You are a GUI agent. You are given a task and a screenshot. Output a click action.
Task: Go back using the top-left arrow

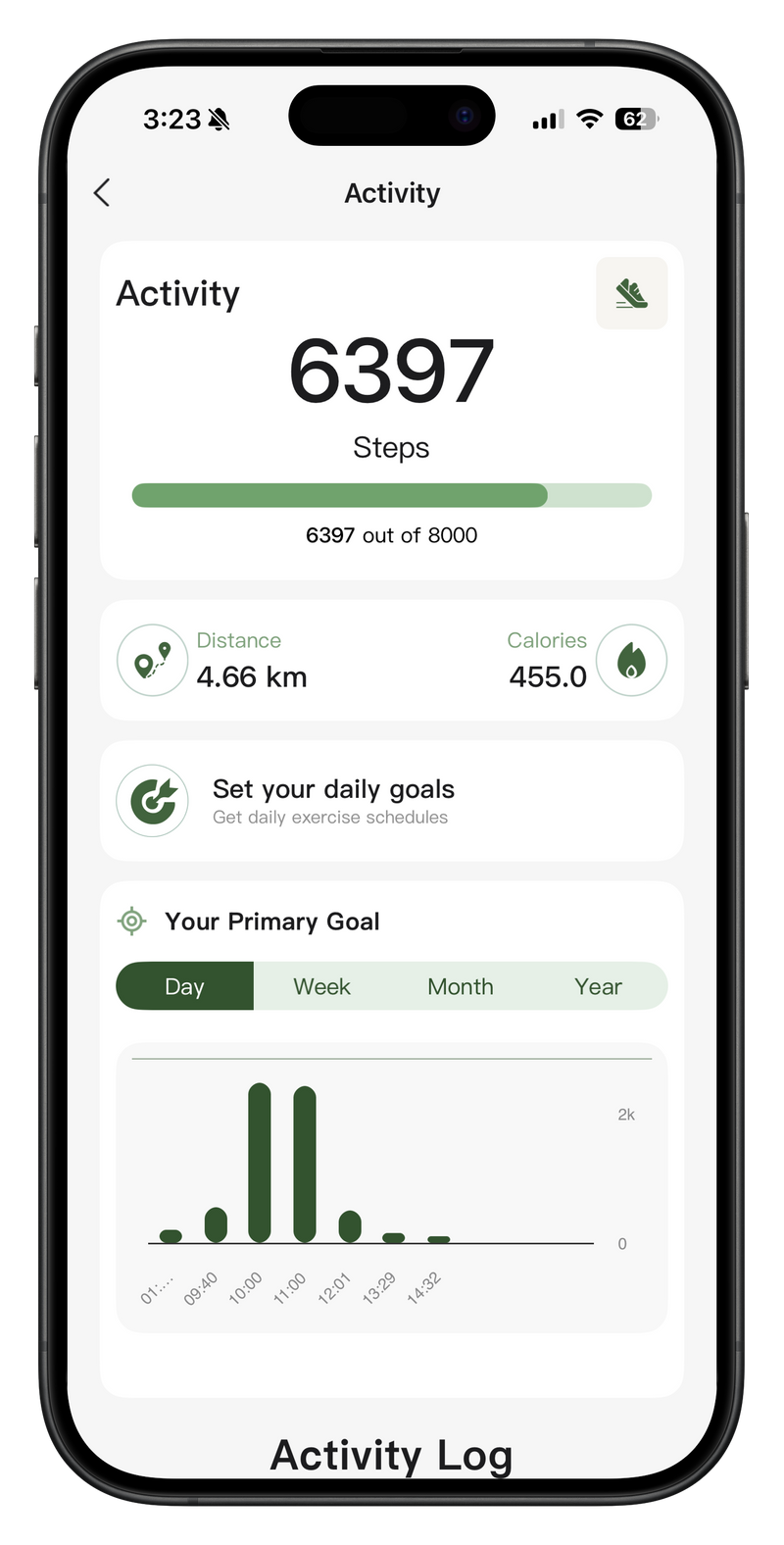pos(102,193)
